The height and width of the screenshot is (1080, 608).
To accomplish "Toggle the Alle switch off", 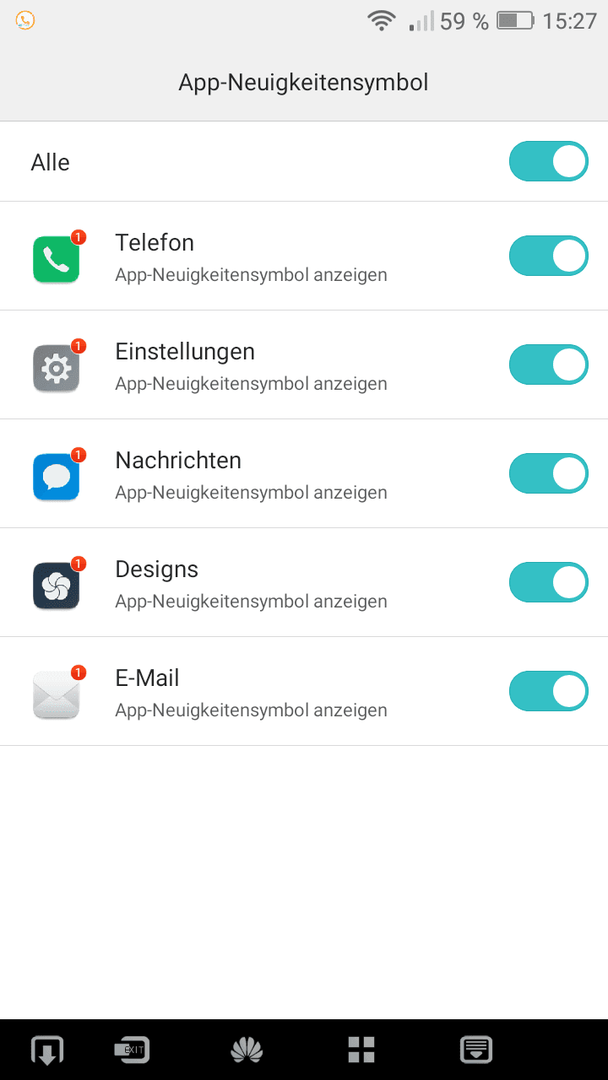I will 549,161.
